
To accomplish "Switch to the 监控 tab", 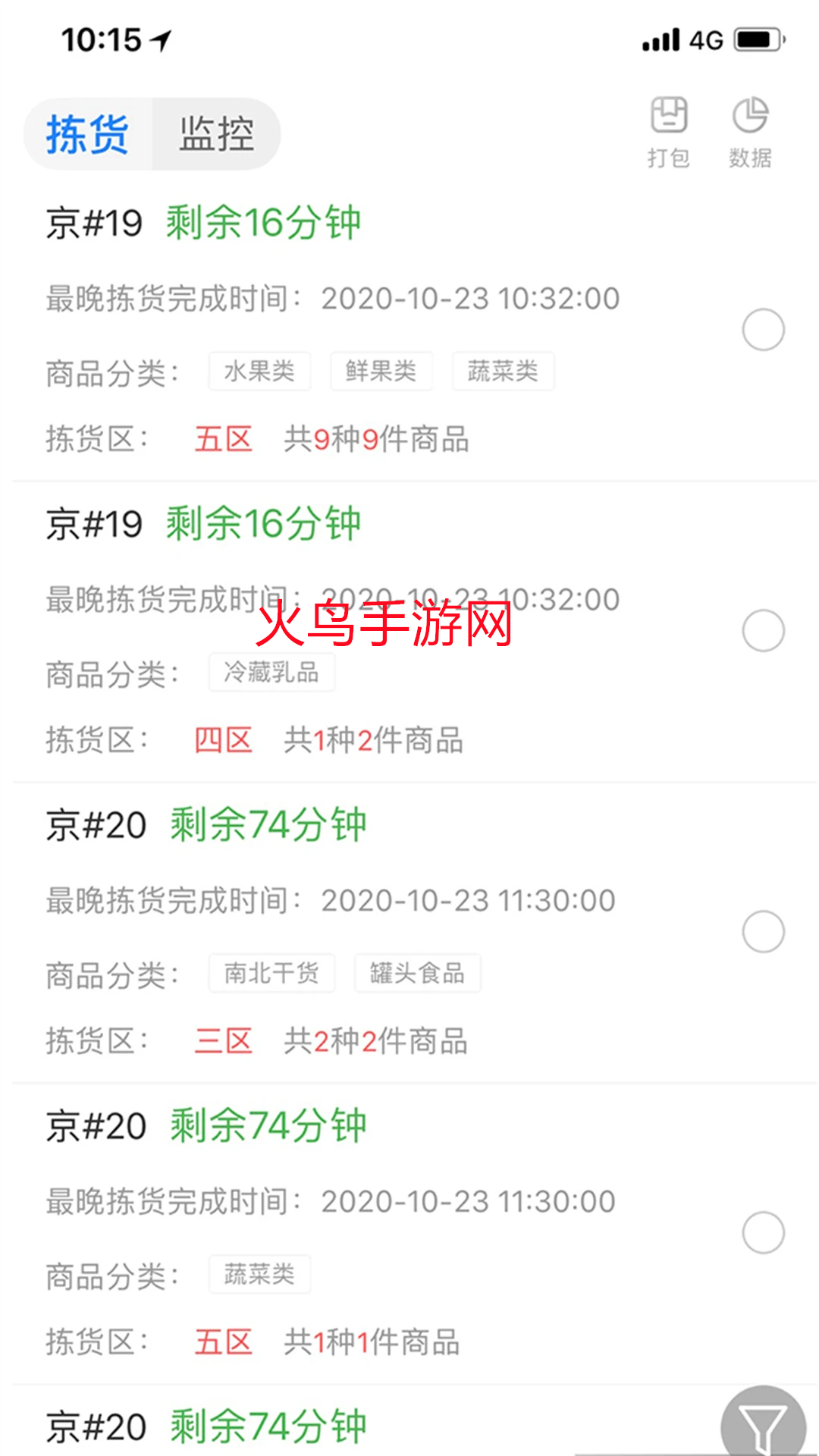I will click(x=216, y=133).
